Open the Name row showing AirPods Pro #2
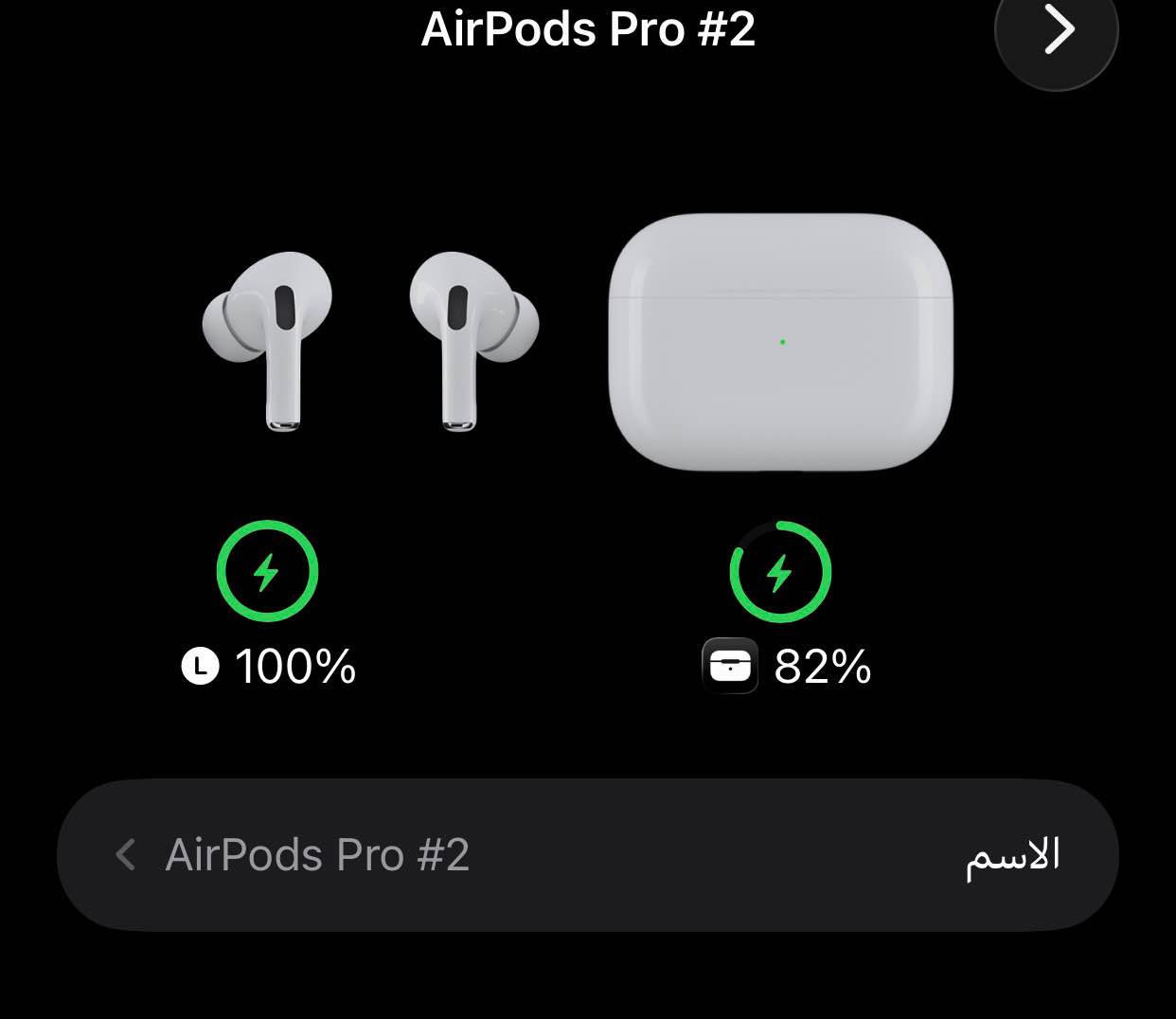Image resolution: width=1176 pixels, height=1019 pixels. click(587, 855)
